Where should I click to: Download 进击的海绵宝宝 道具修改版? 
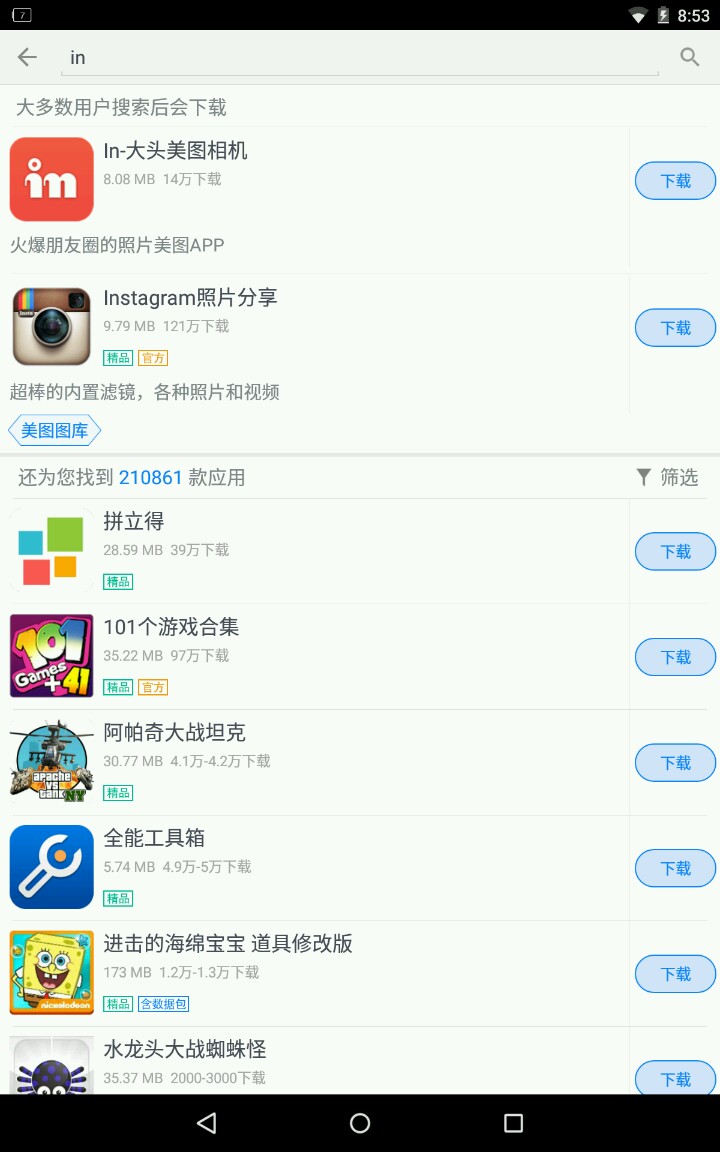[x=675, y=974]
